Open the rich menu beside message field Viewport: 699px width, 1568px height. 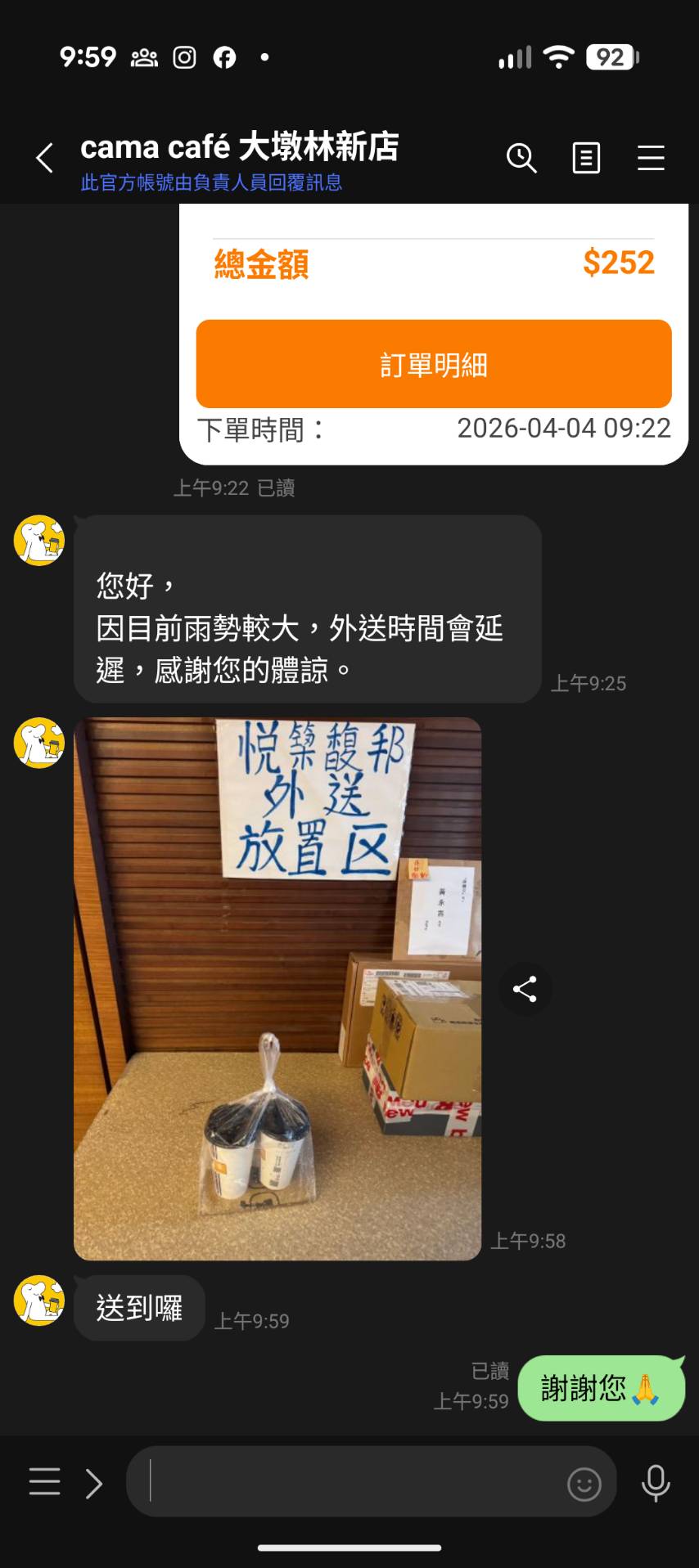[44, 1481]
